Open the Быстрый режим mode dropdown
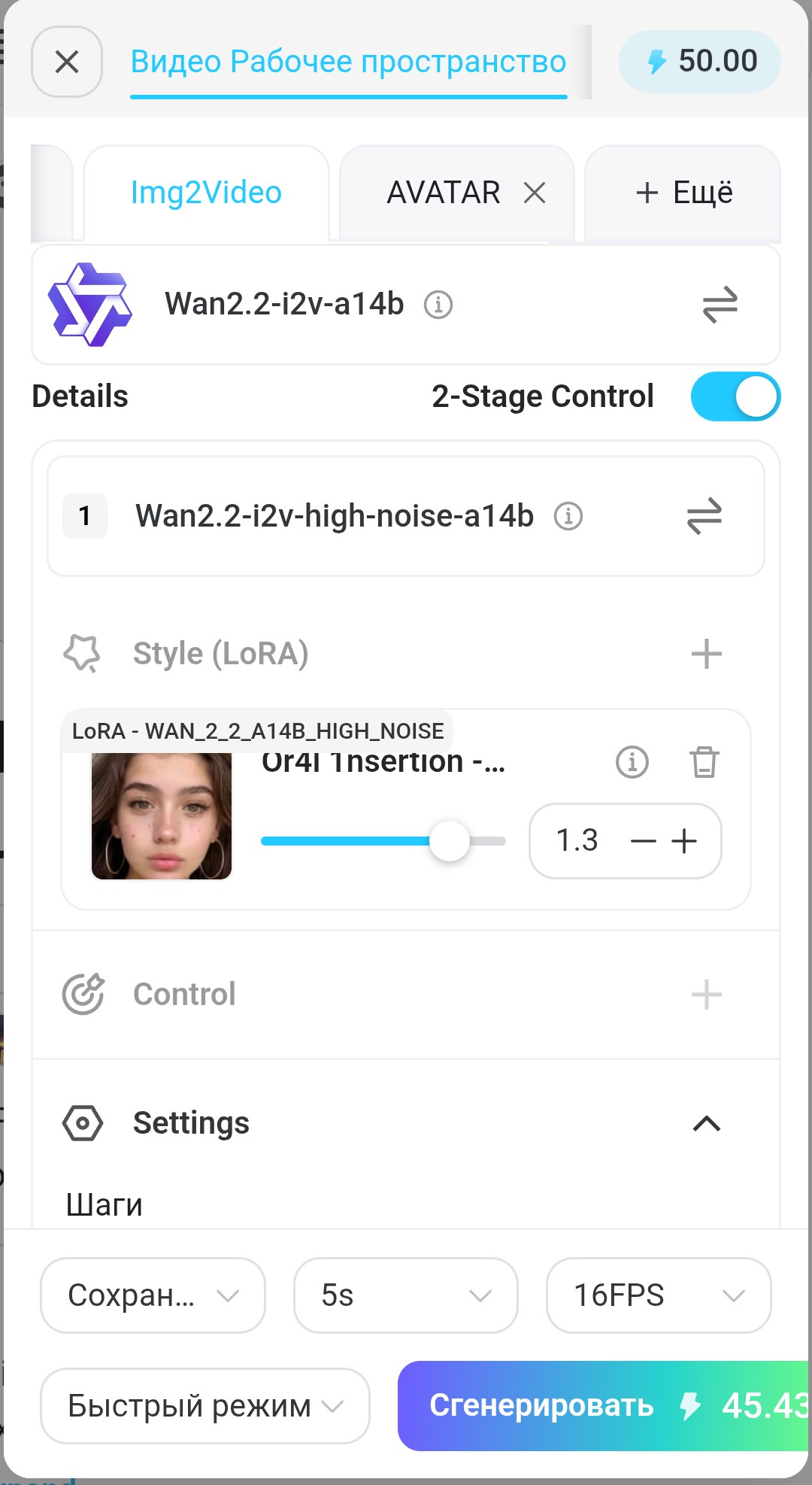 coord(205,1405)
